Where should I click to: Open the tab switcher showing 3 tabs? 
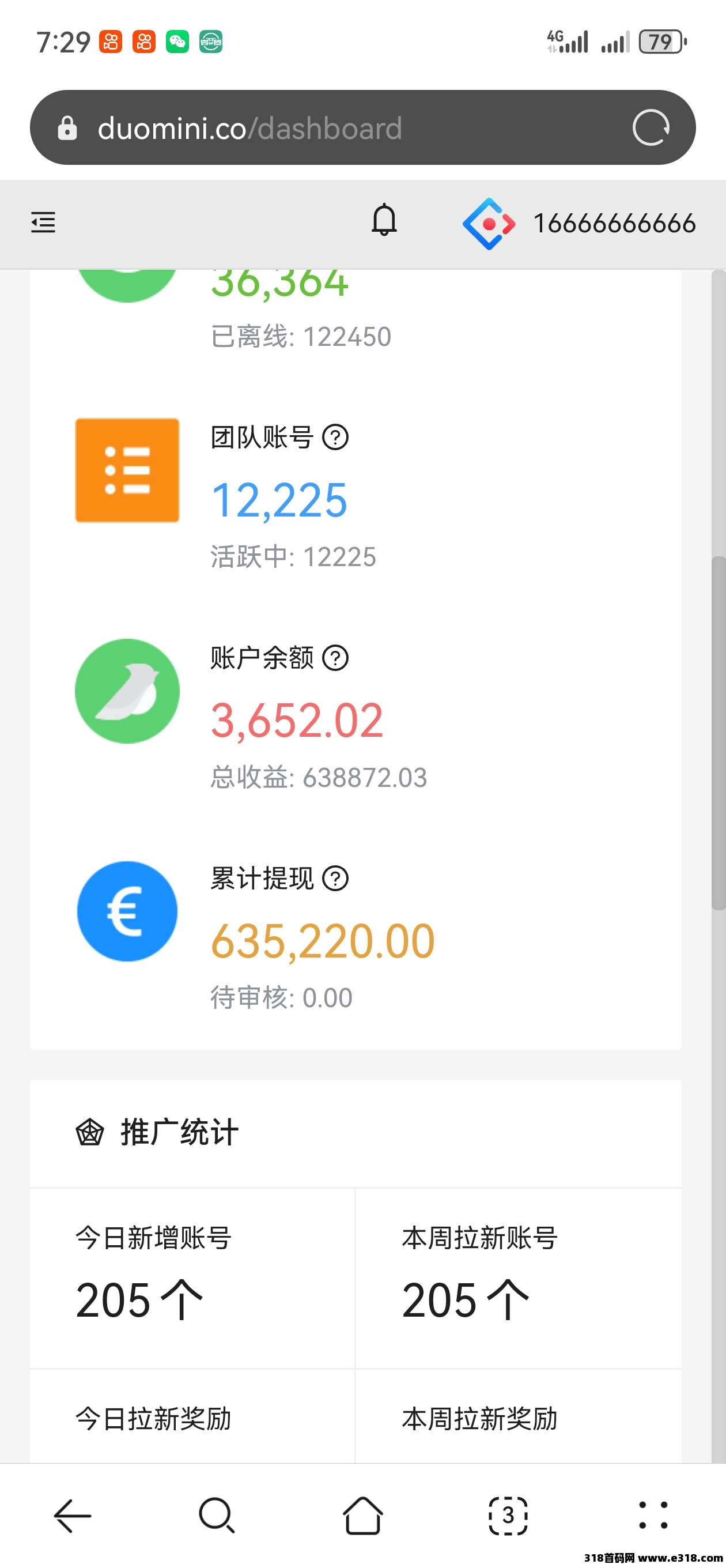508,1516
